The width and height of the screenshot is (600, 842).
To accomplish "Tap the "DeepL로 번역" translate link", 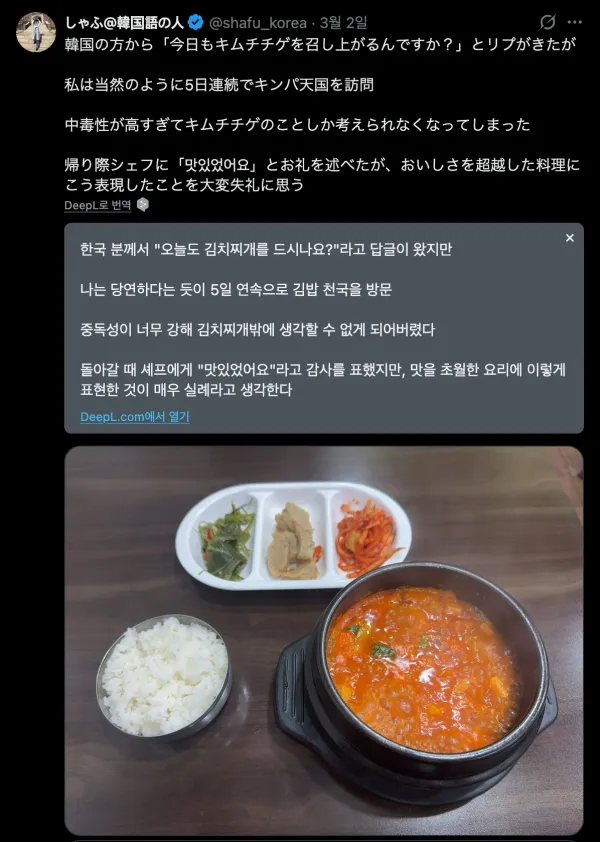I will [x=98, y=205].
